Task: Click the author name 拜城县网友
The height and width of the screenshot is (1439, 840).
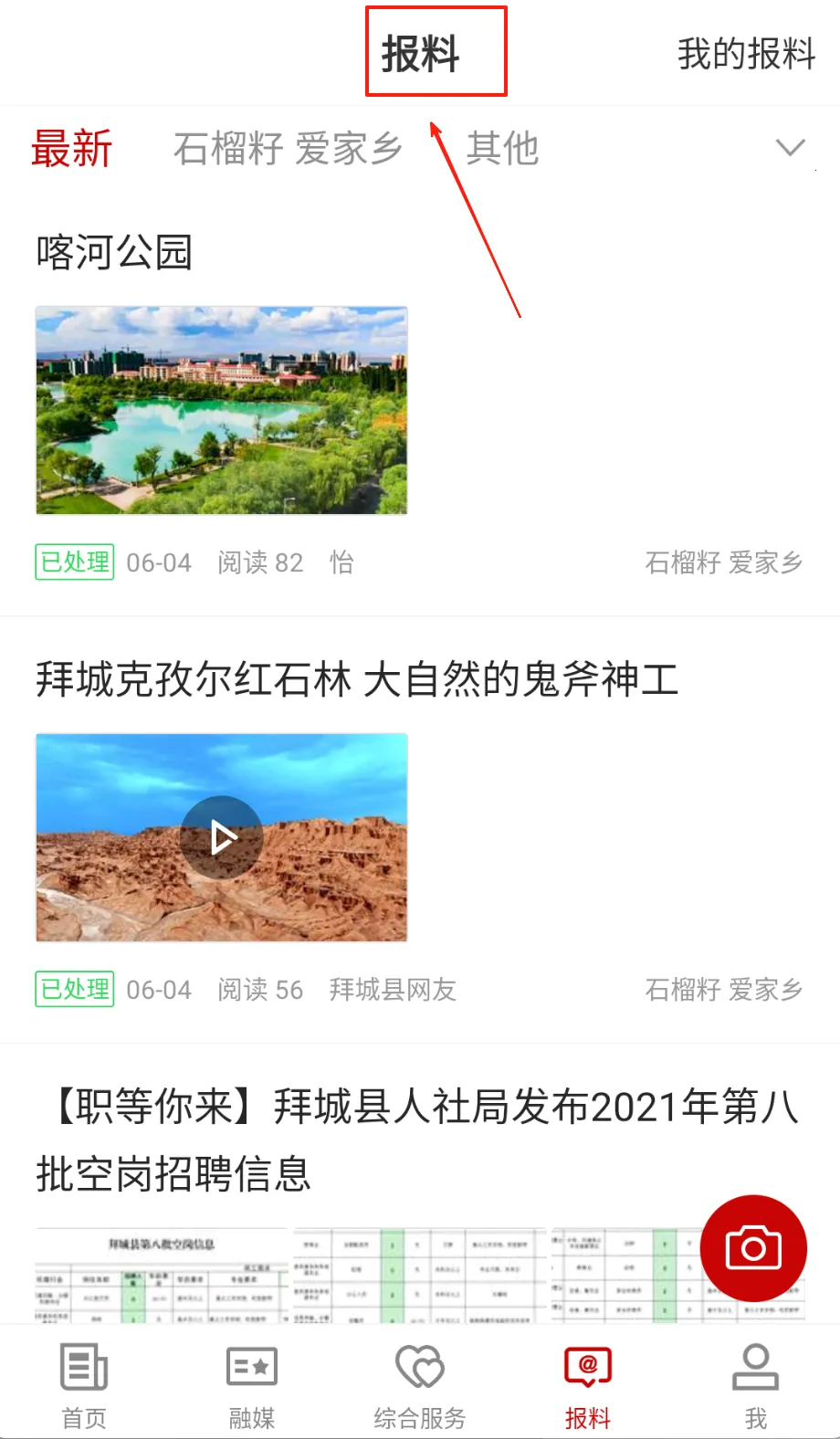Action: 393,990
